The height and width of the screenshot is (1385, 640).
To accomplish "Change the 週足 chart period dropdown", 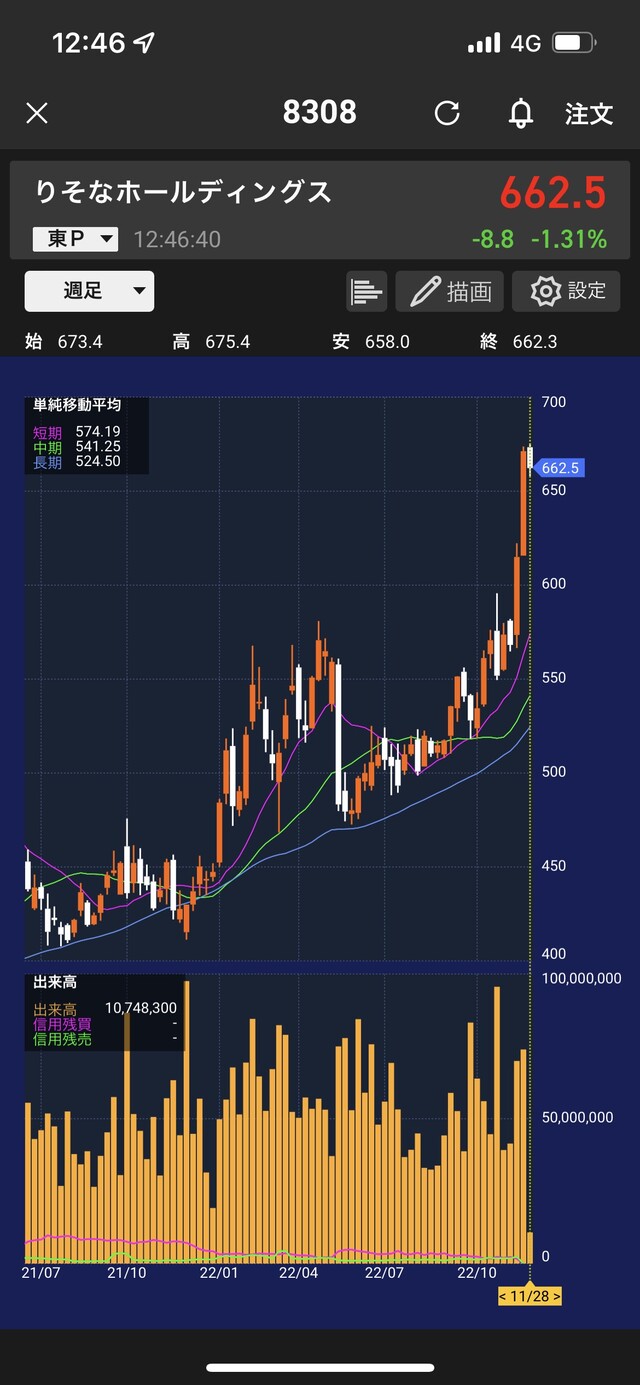I will pos(89,291).
